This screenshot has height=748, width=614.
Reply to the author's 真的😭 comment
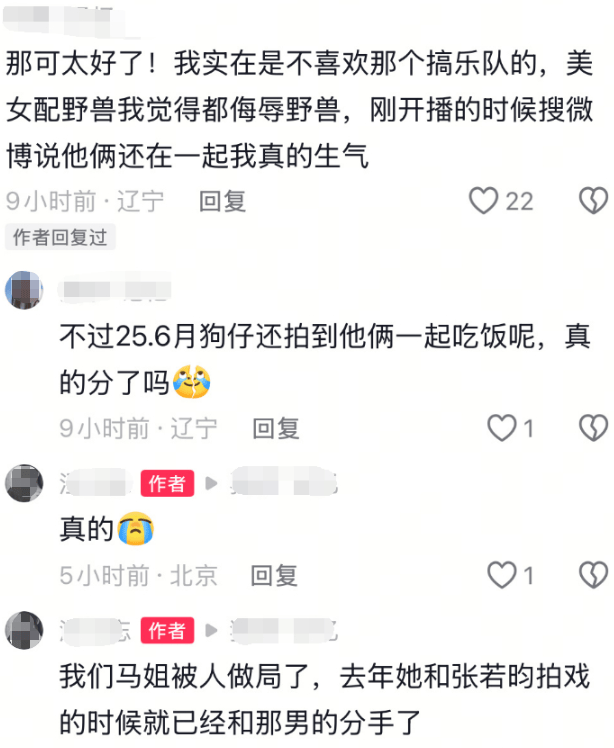[x=274, y=575]
